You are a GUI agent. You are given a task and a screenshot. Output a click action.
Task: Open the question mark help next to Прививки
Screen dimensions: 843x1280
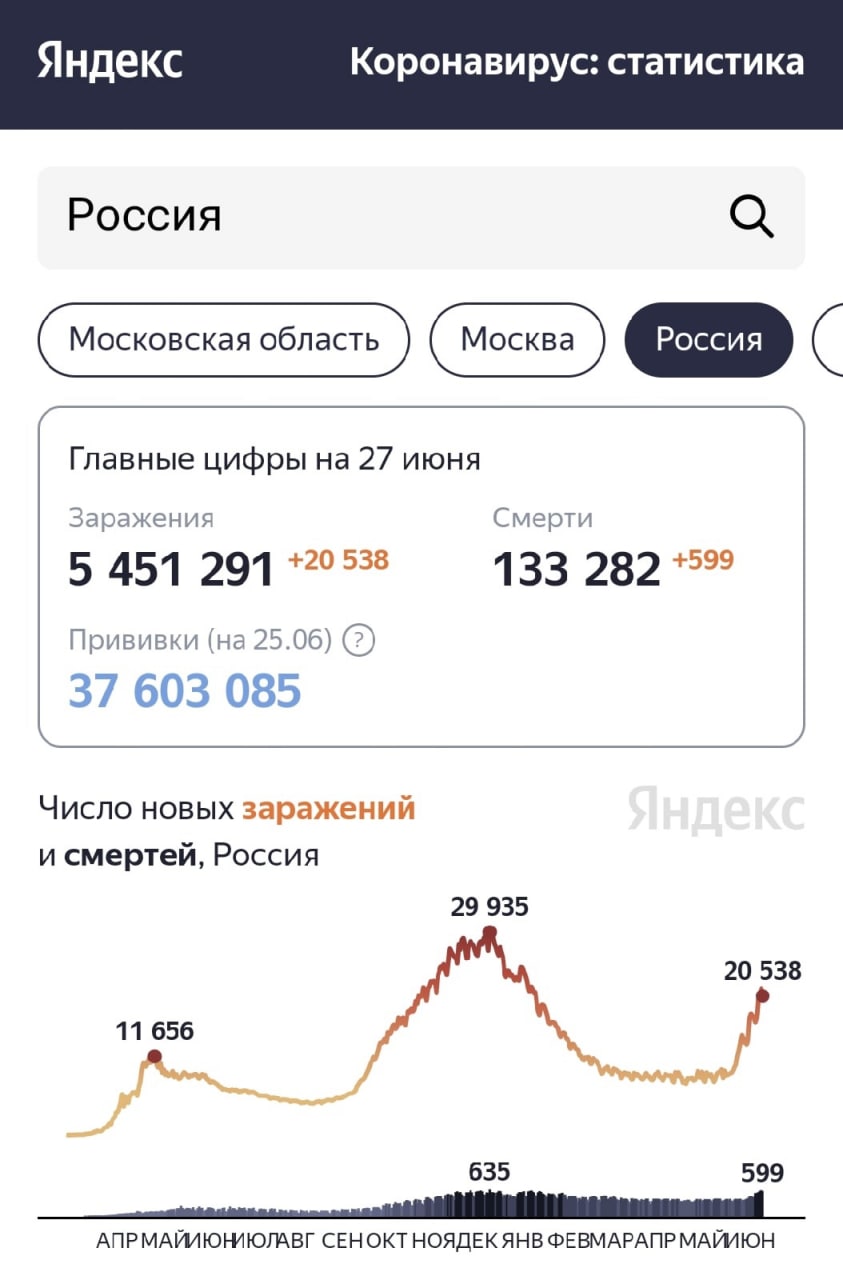click(358, 640)
